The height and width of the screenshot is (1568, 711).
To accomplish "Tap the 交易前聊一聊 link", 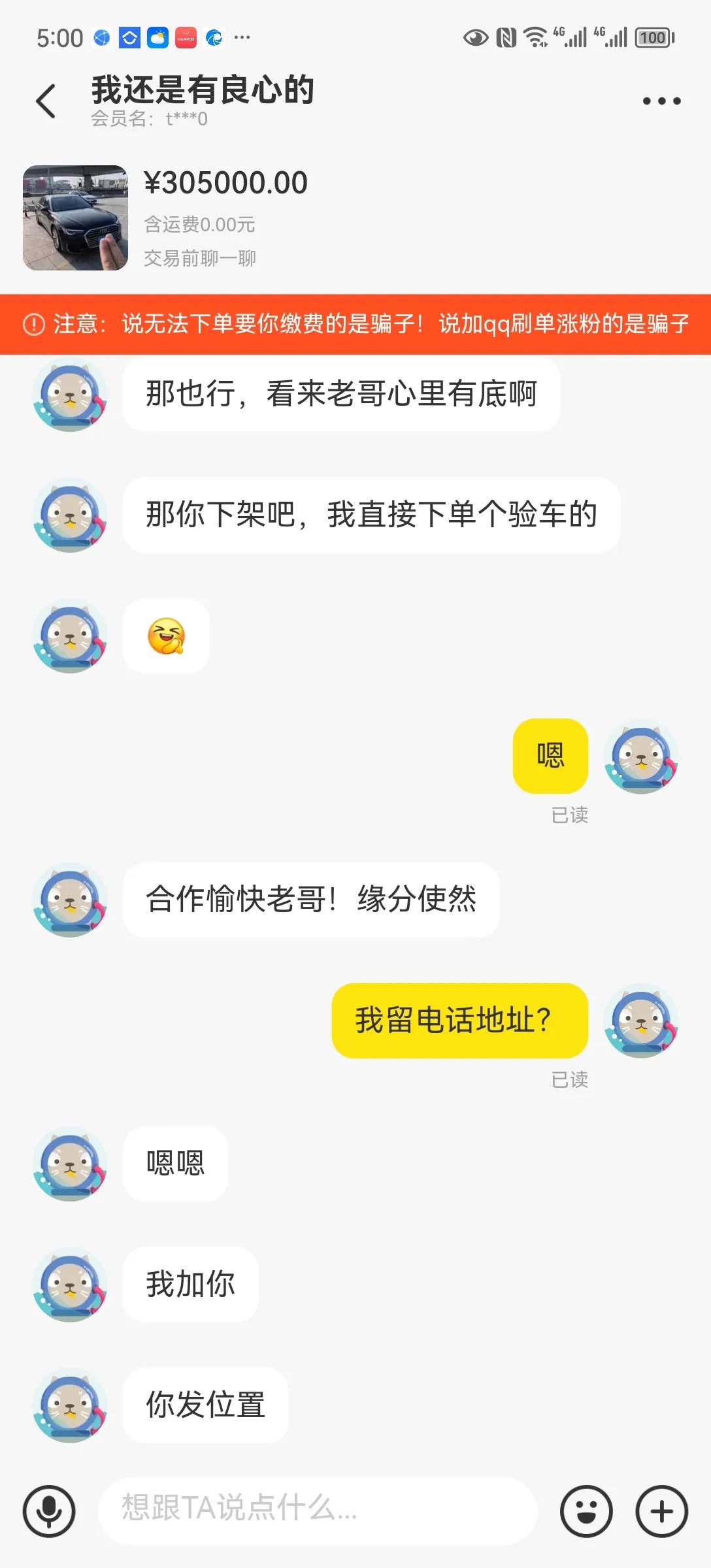I will 201,258.
